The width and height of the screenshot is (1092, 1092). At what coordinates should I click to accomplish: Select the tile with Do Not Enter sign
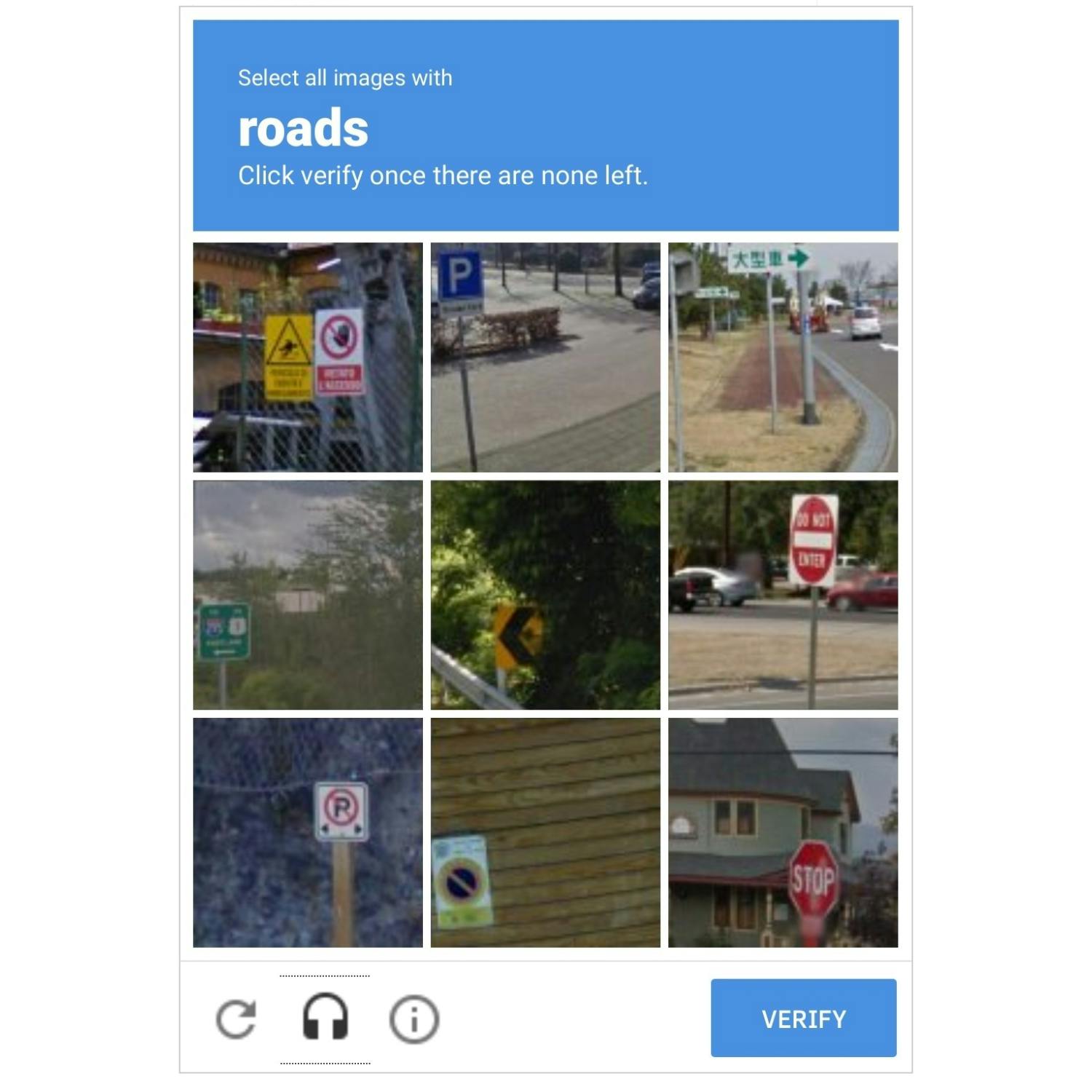[x=783, y=594]
